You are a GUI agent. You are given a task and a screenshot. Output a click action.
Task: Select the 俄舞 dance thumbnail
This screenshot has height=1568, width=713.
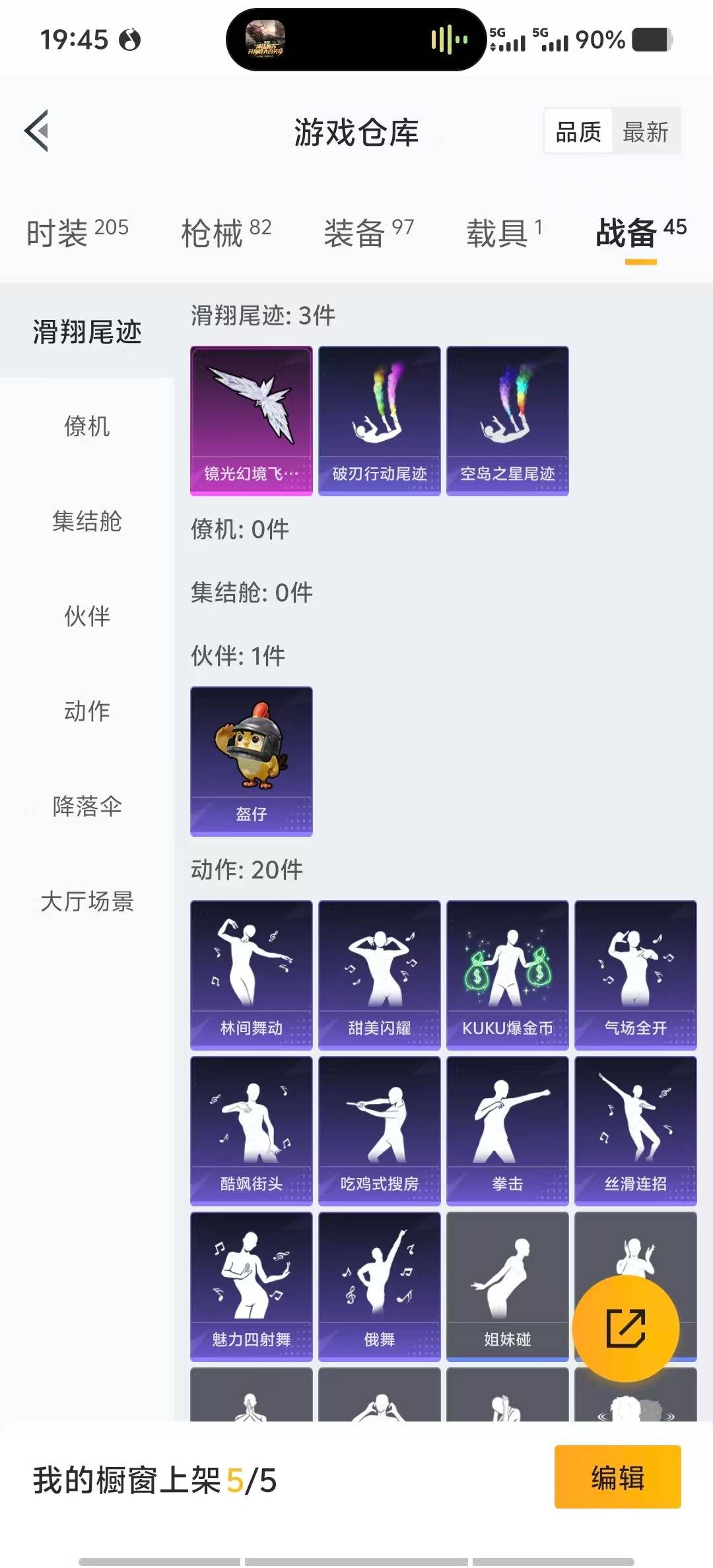(x=379, y=1287)
